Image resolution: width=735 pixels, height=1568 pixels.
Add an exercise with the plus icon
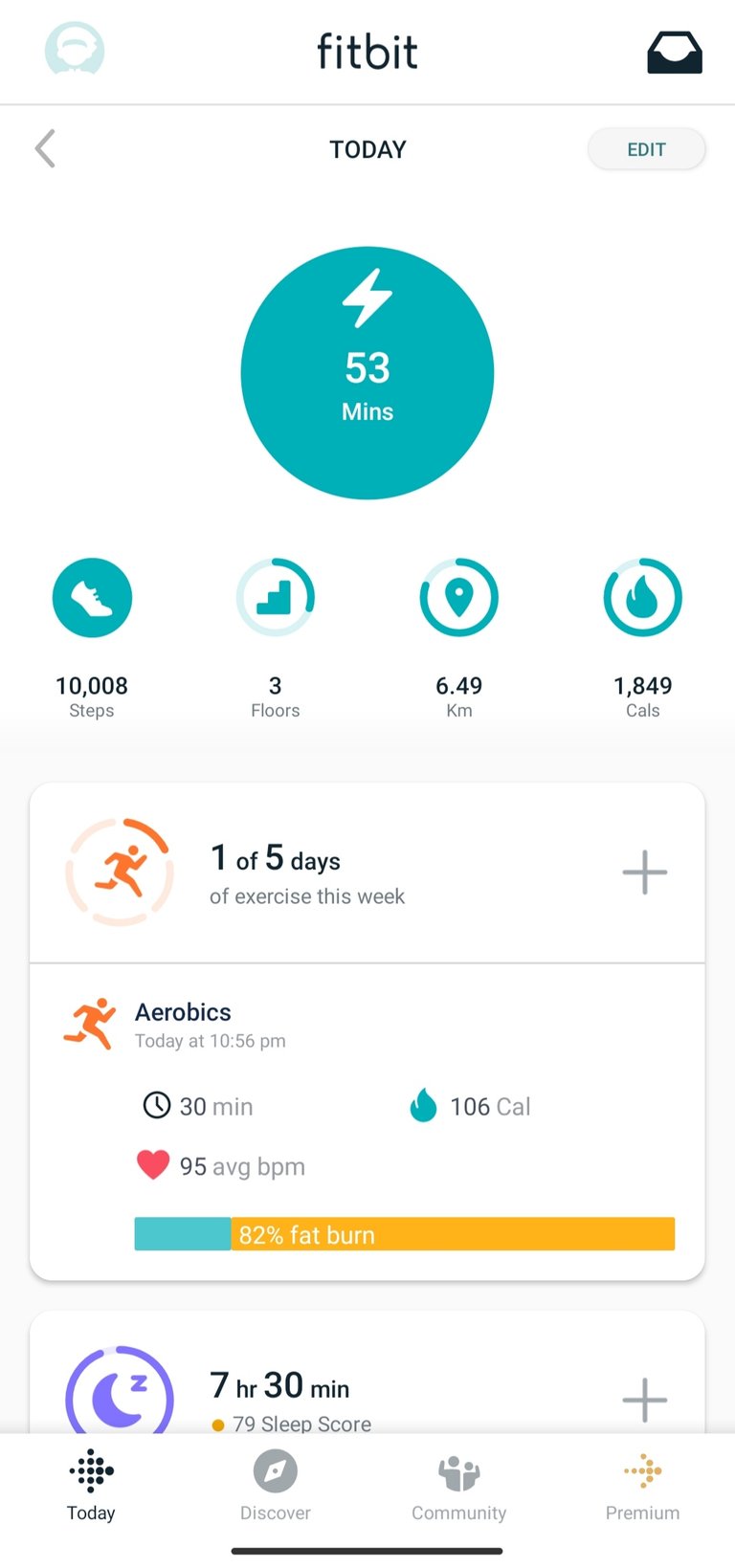(x=645, y=872)
